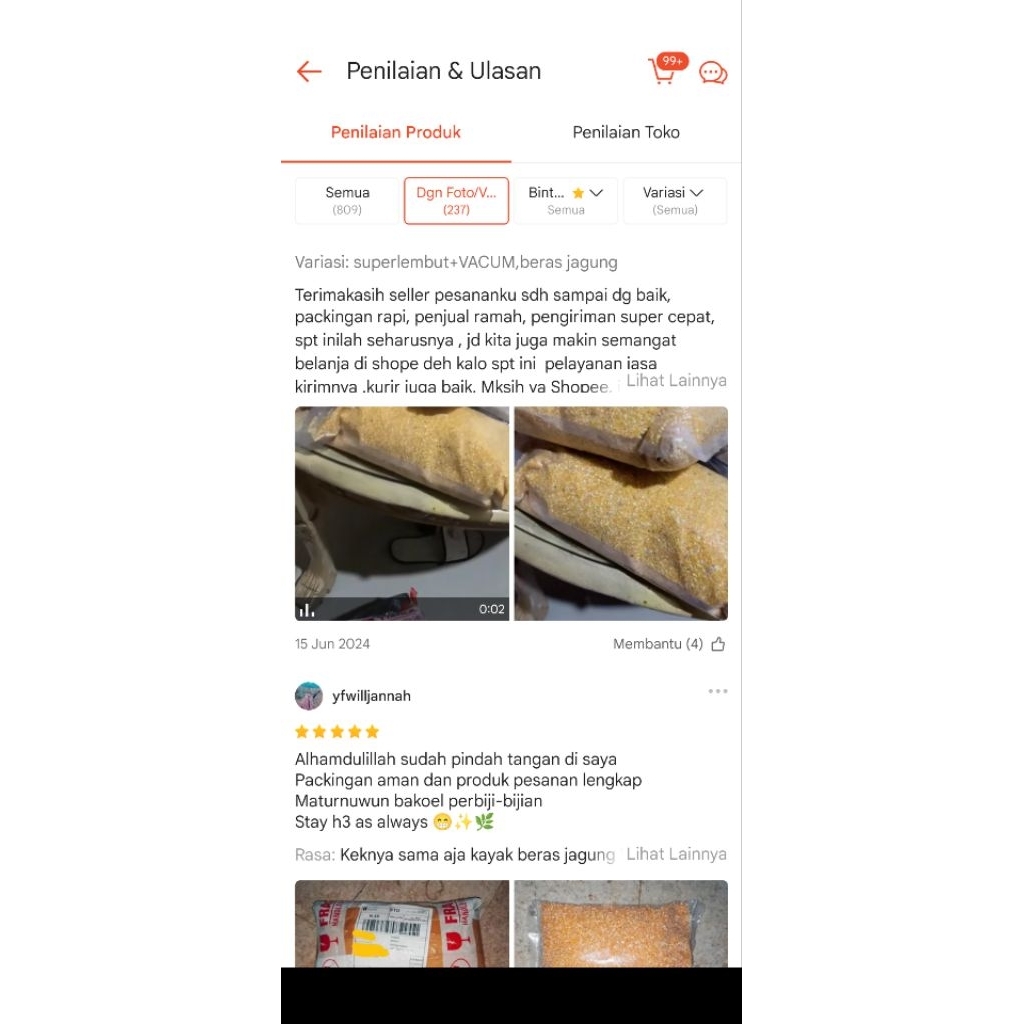Expand the Bintang star rating dropdown
1024x1024 pixels.
566,200
